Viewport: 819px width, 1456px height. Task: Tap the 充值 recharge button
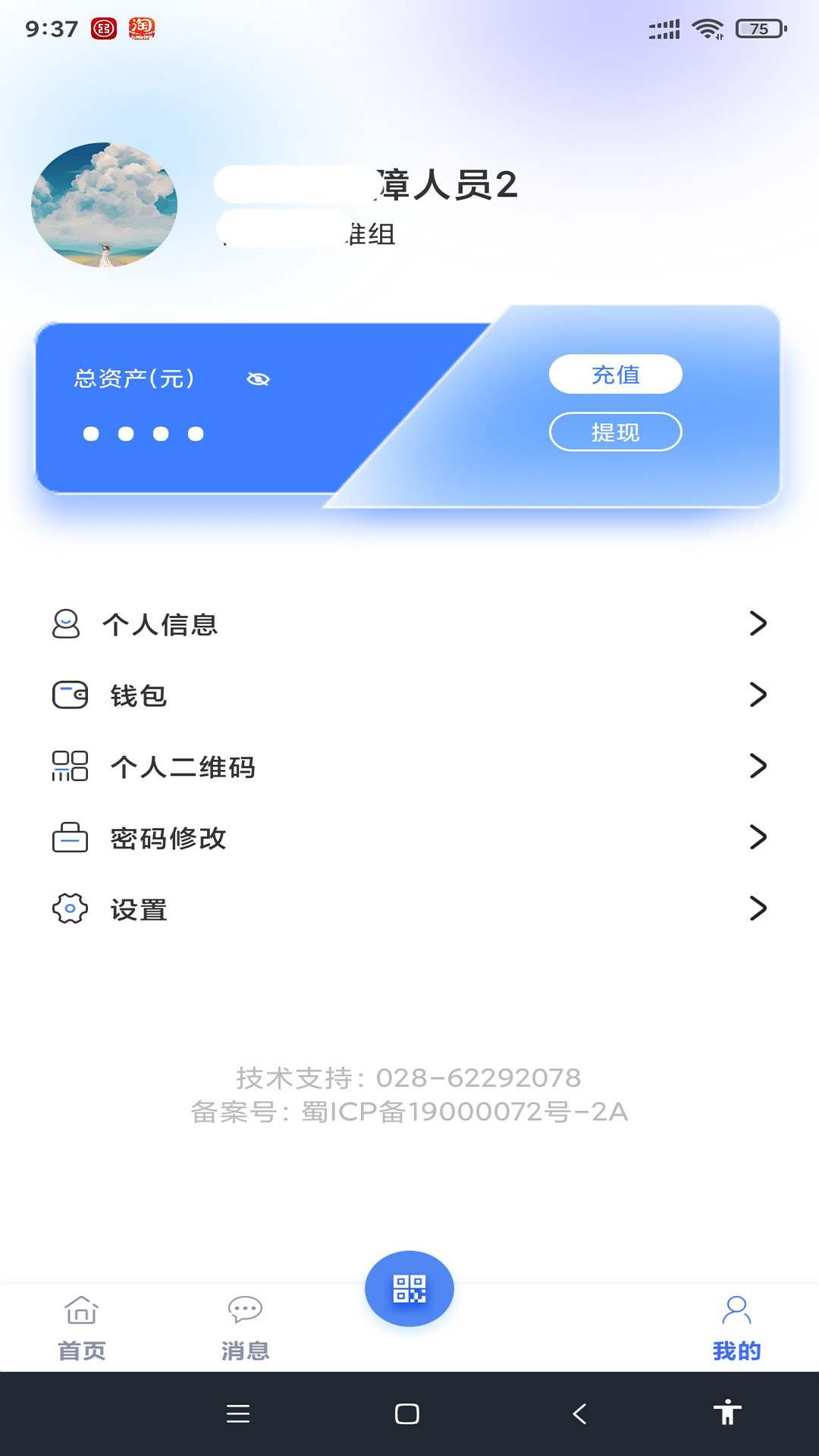coord(615,374)
